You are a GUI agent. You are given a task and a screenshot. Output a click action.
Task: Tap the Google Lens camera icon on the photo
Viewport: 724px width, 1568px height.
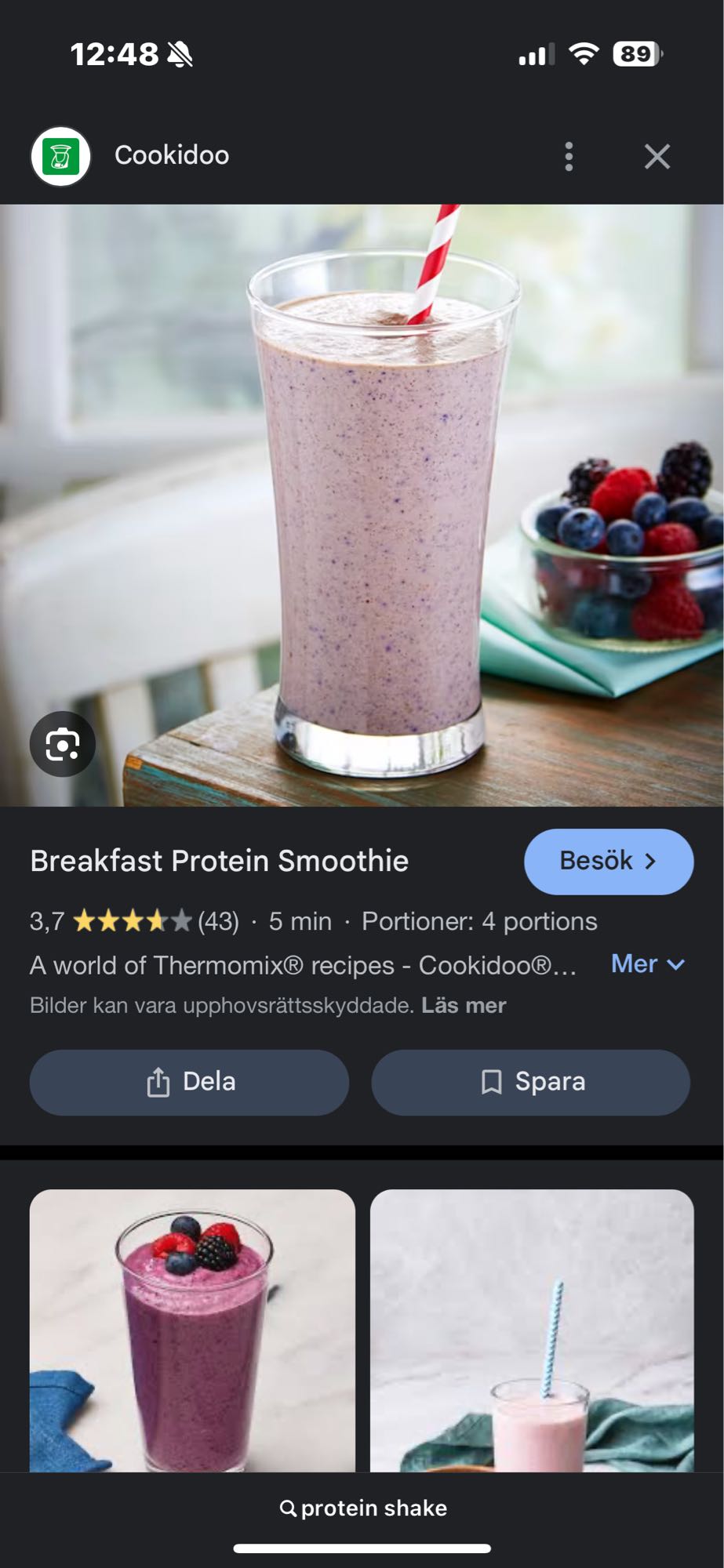pos(63,743)
